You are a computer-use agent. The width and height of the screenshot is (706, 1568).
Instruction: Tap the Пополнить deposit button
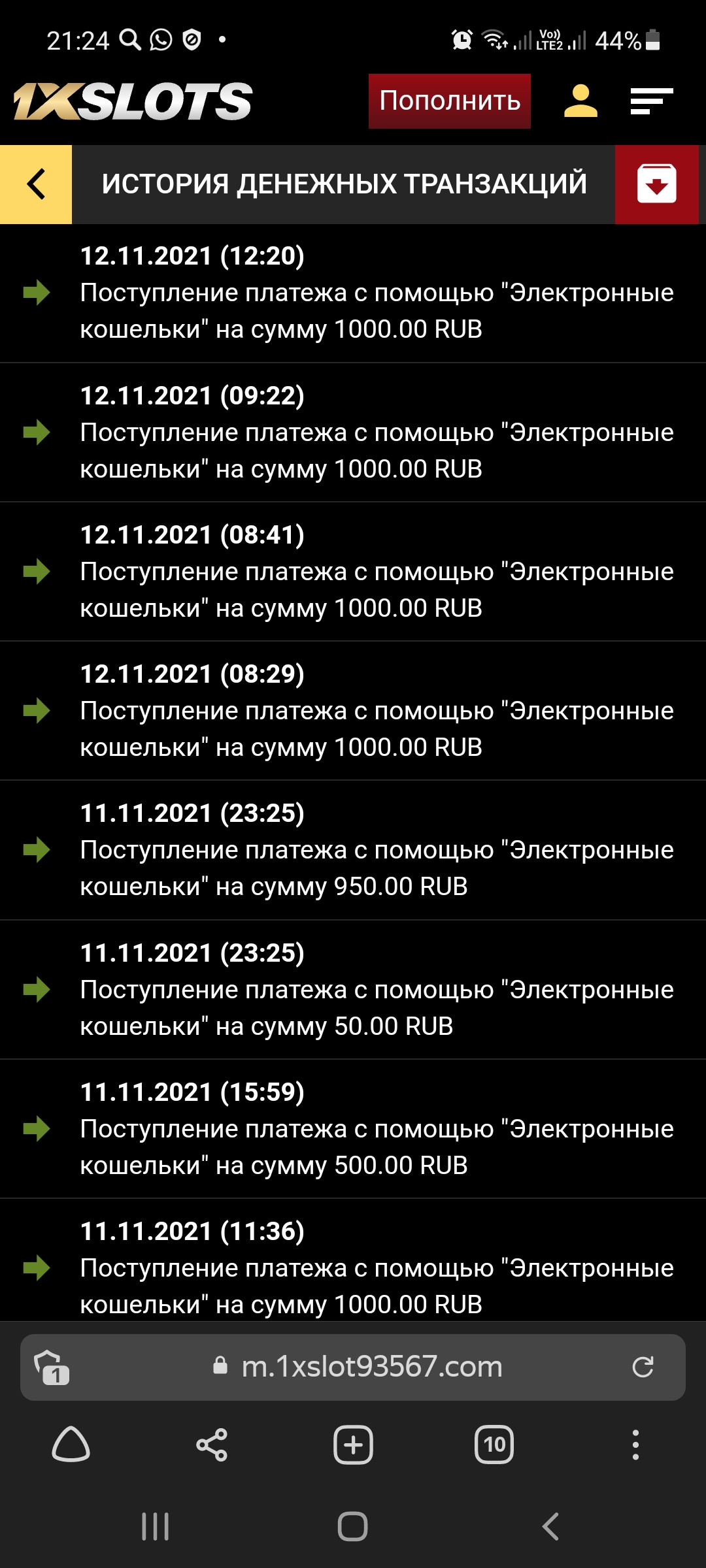pyautogui.click(x=450, y=101)
